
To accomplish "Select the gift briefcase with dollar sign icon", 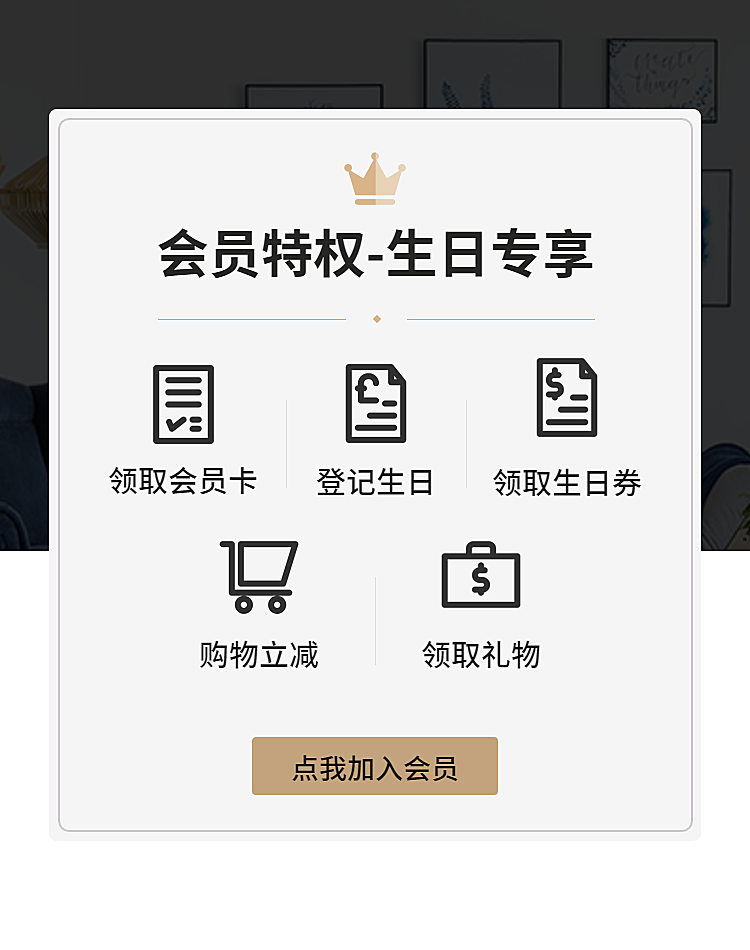I will [x=482, y=582].
